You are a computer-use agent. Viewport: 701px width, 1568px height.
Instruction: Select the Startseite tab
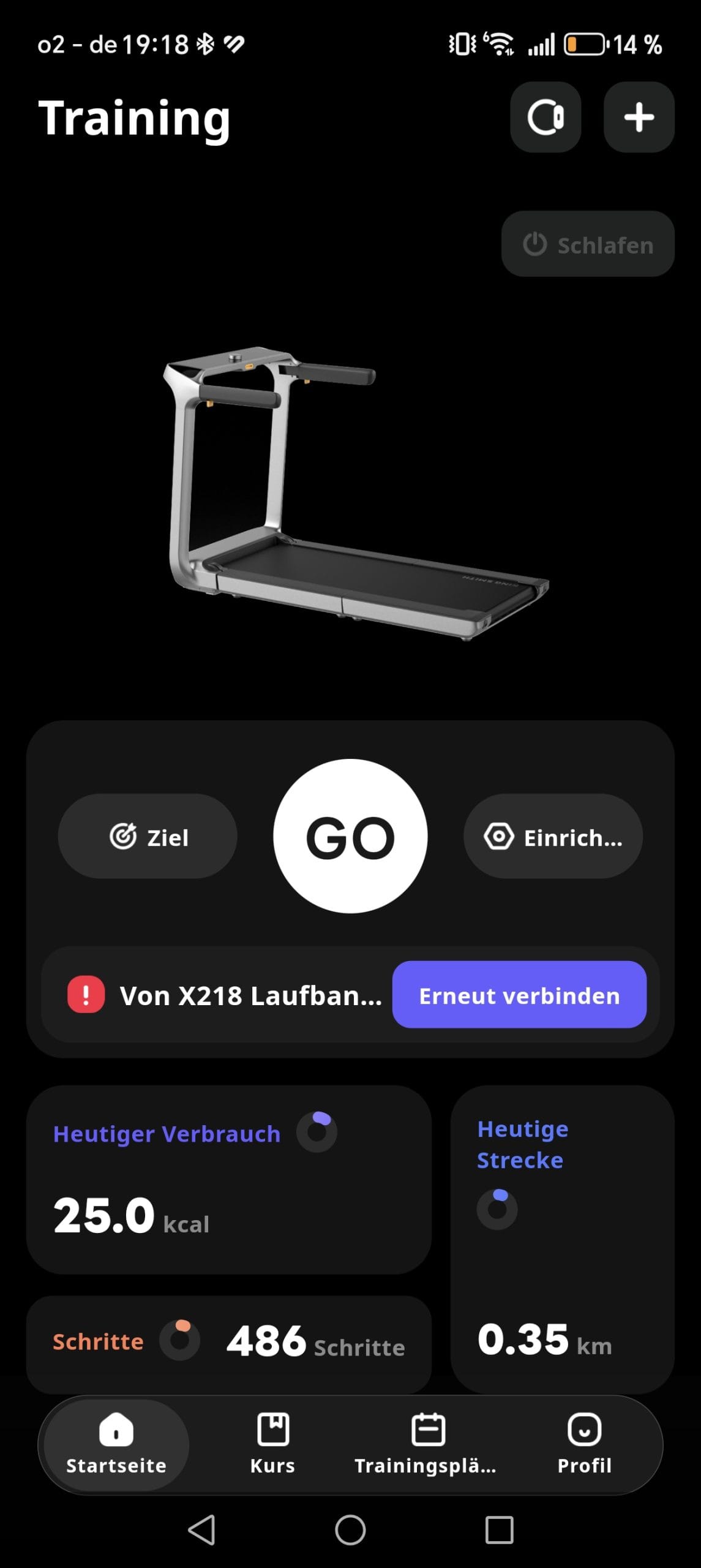point(116,1444)
